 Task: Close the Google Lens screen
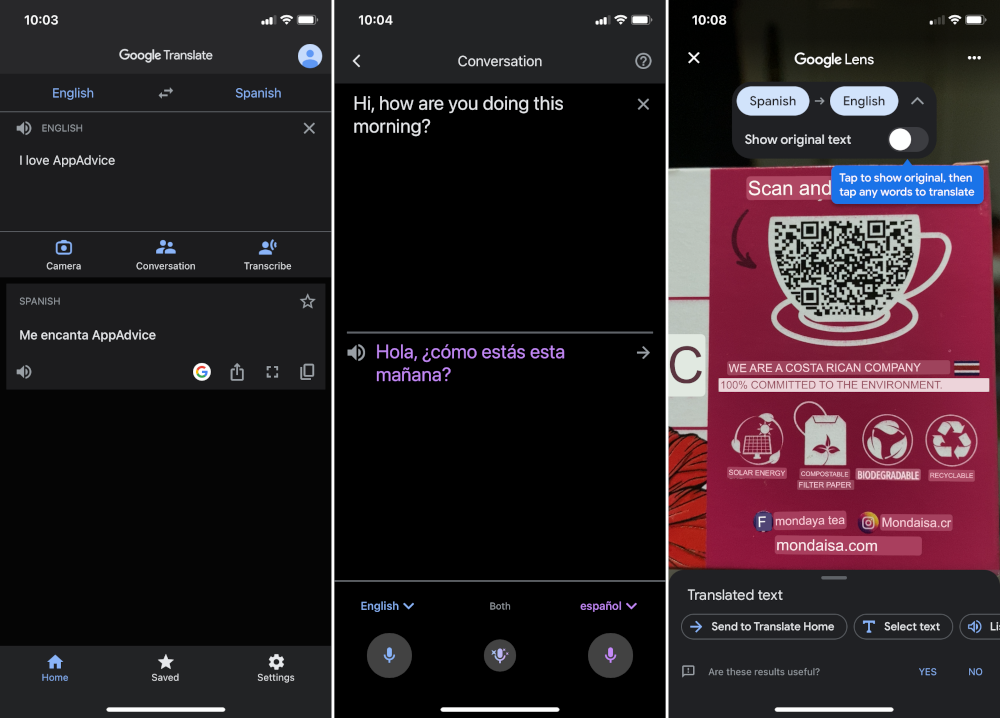click(x=694, y=58)
